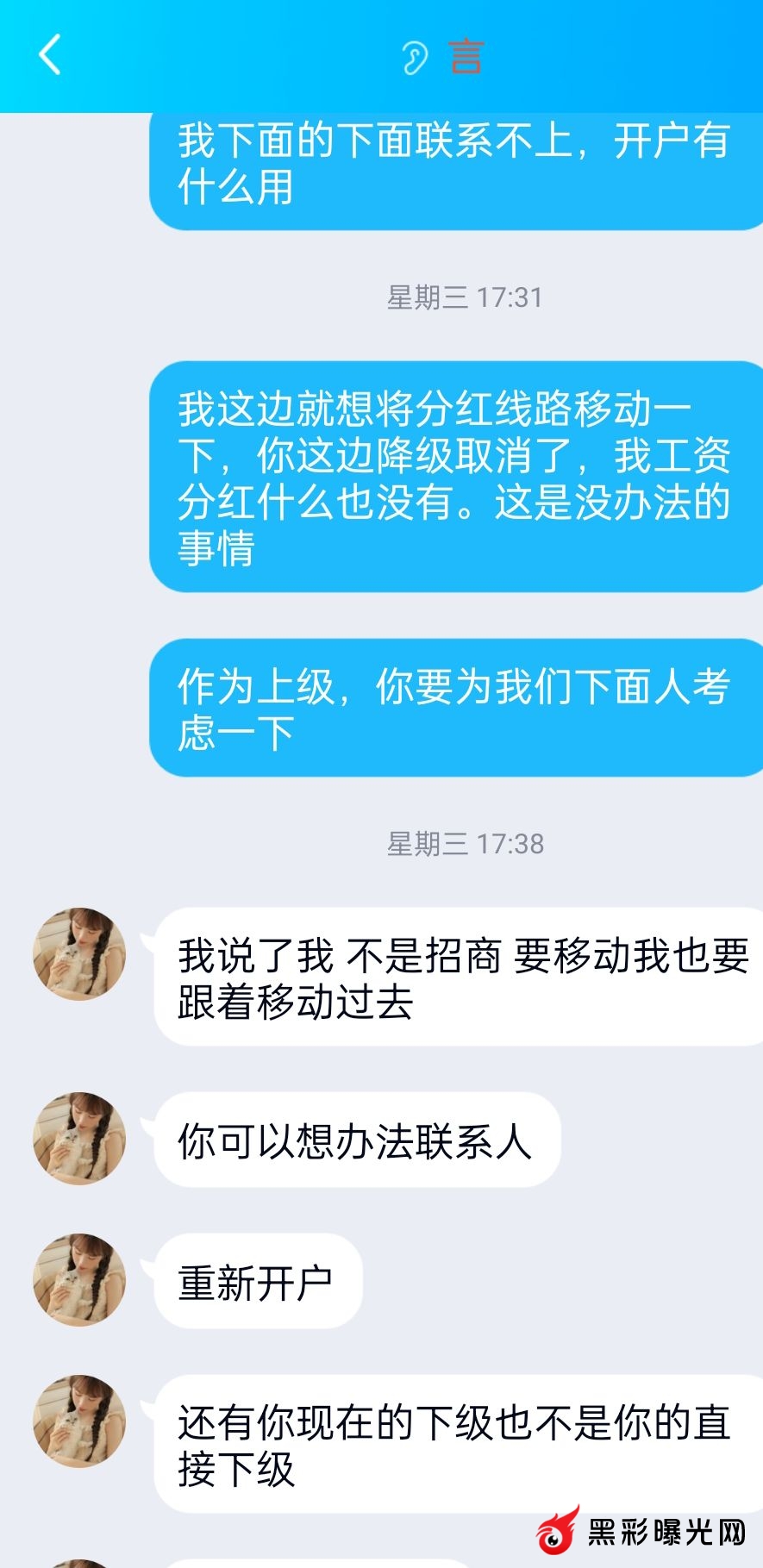The width and height of the screenshot is (763, 1568).
Task: Tap the avatar next to "你可以想办法联系人"
Action: point(79,1139)
